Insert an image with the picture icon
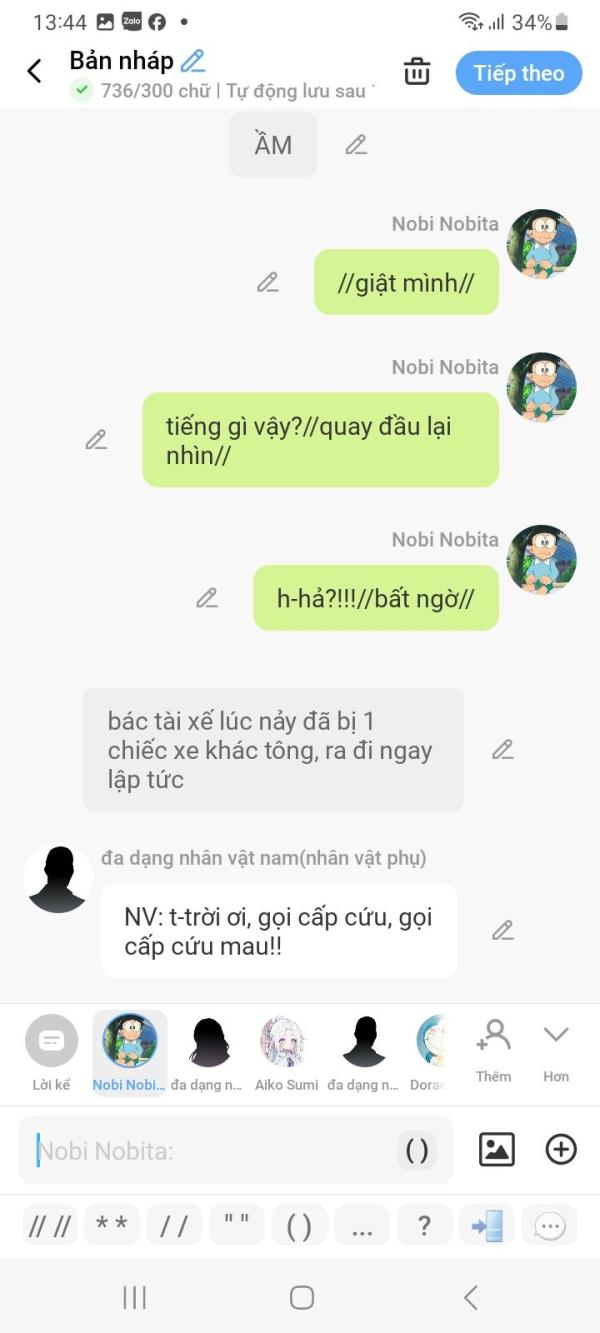Viewport: 600px width, 1333px height. click(x=497, y=1150)
